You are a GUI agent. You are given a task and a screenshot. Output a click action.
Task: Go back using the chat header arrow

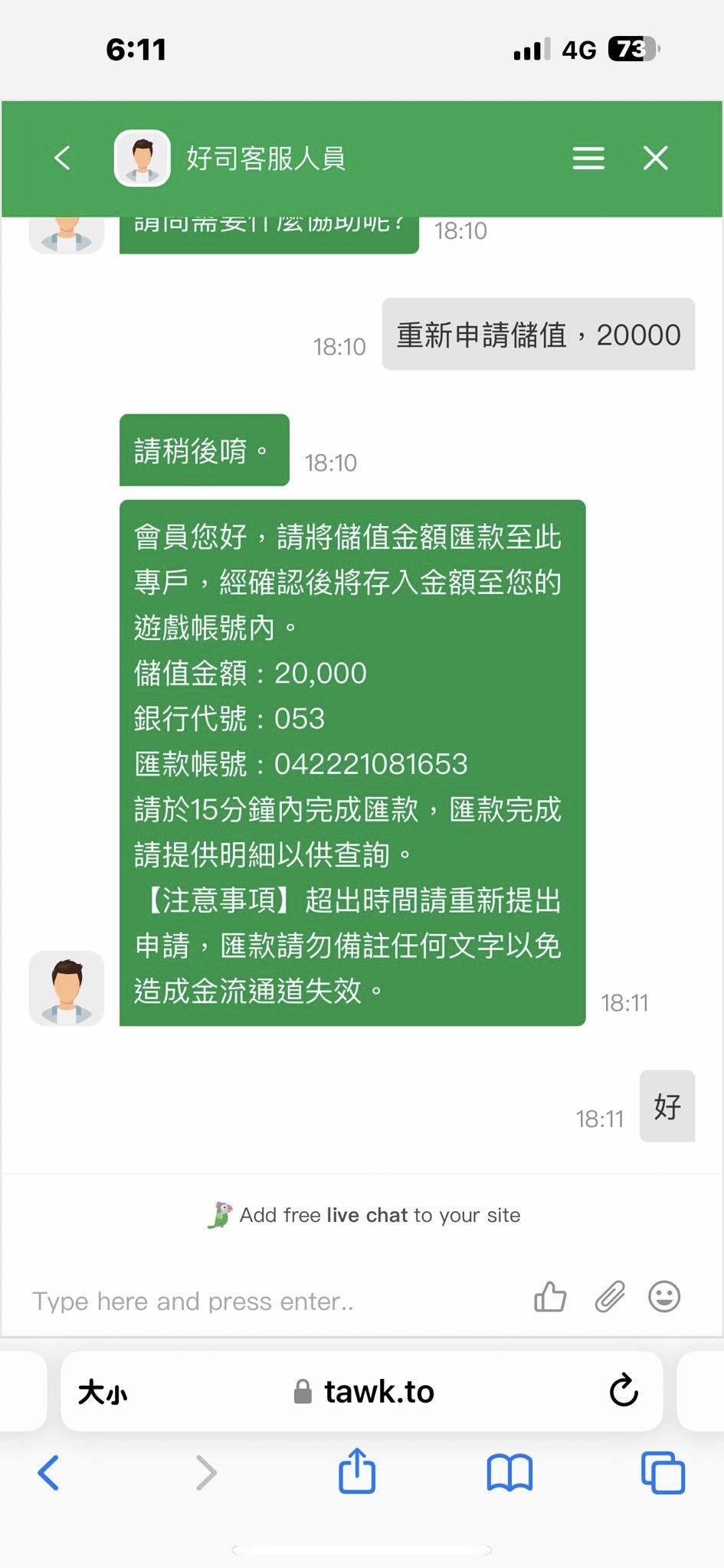(x=63, y=158)
